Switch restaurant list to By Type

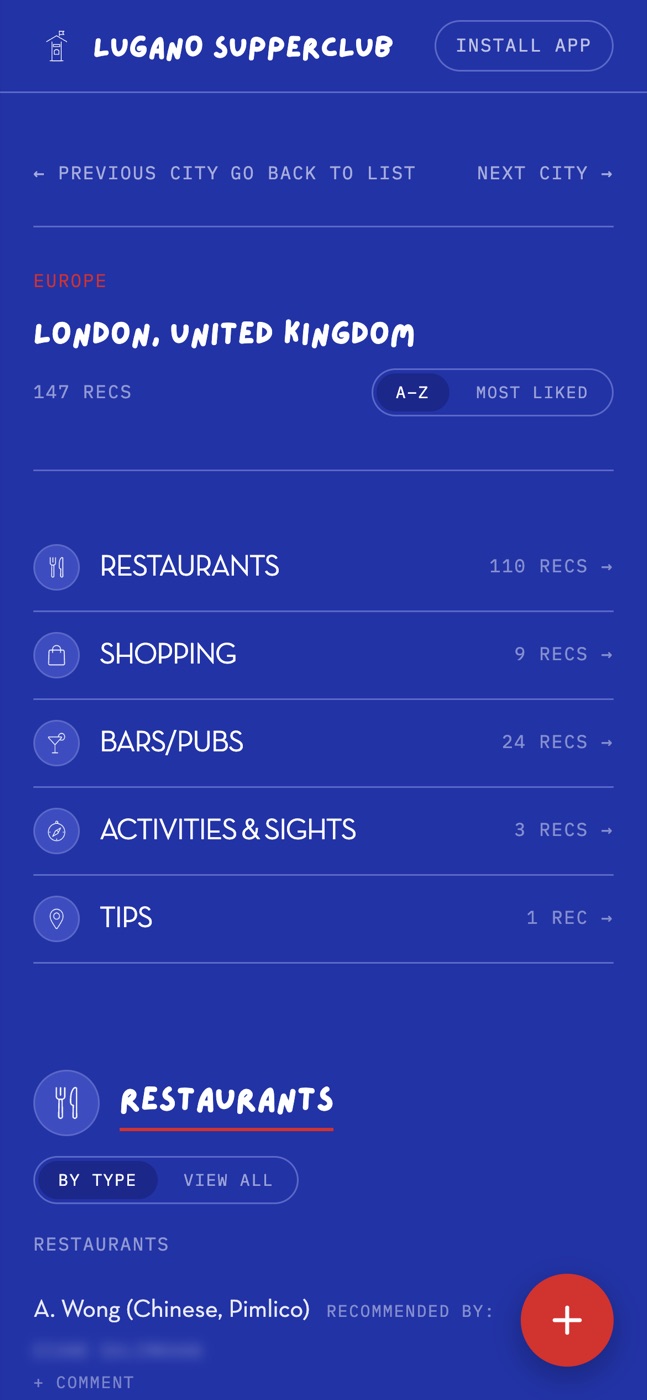click(97, 1180)
